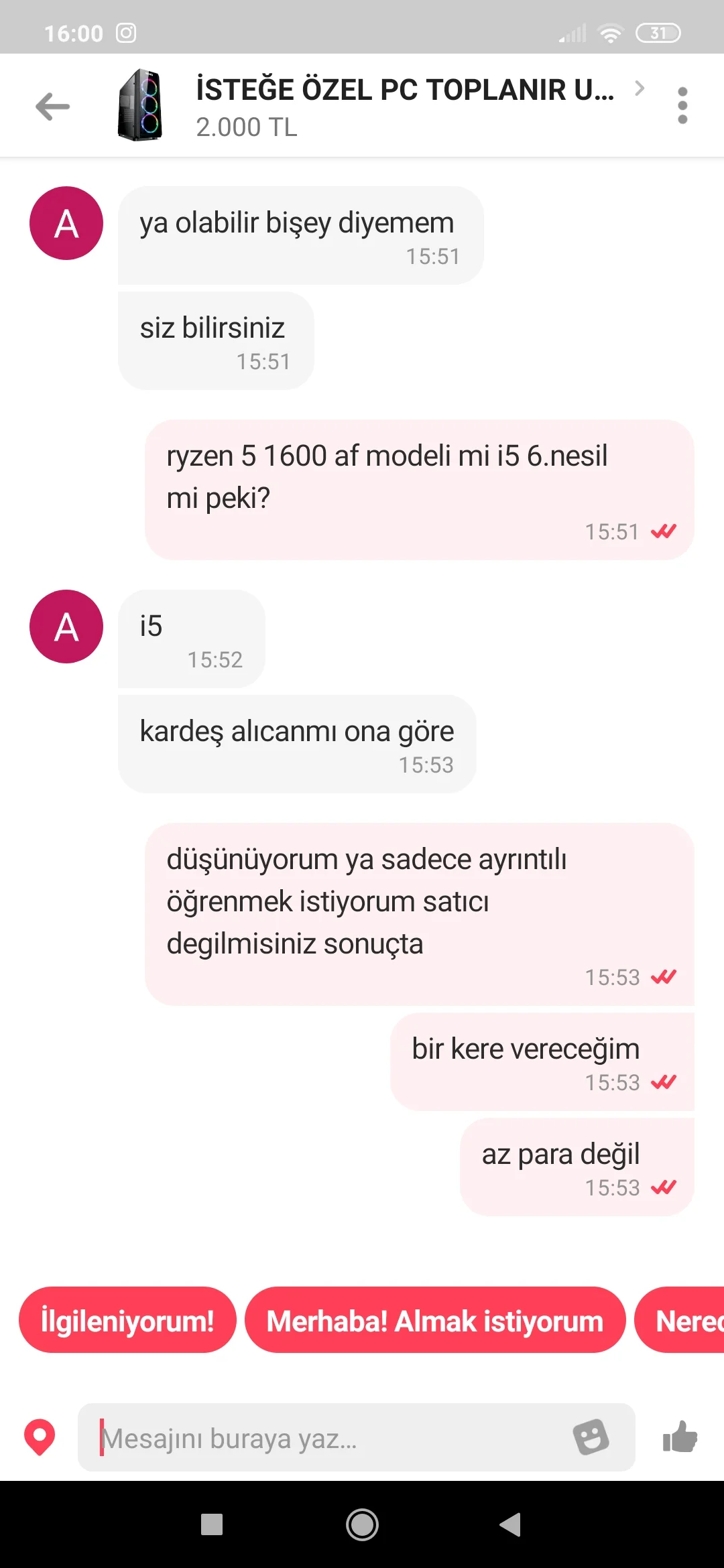Go back using the header arrow
Screen dimensions: 724x1568
click(x=52, y=107)
